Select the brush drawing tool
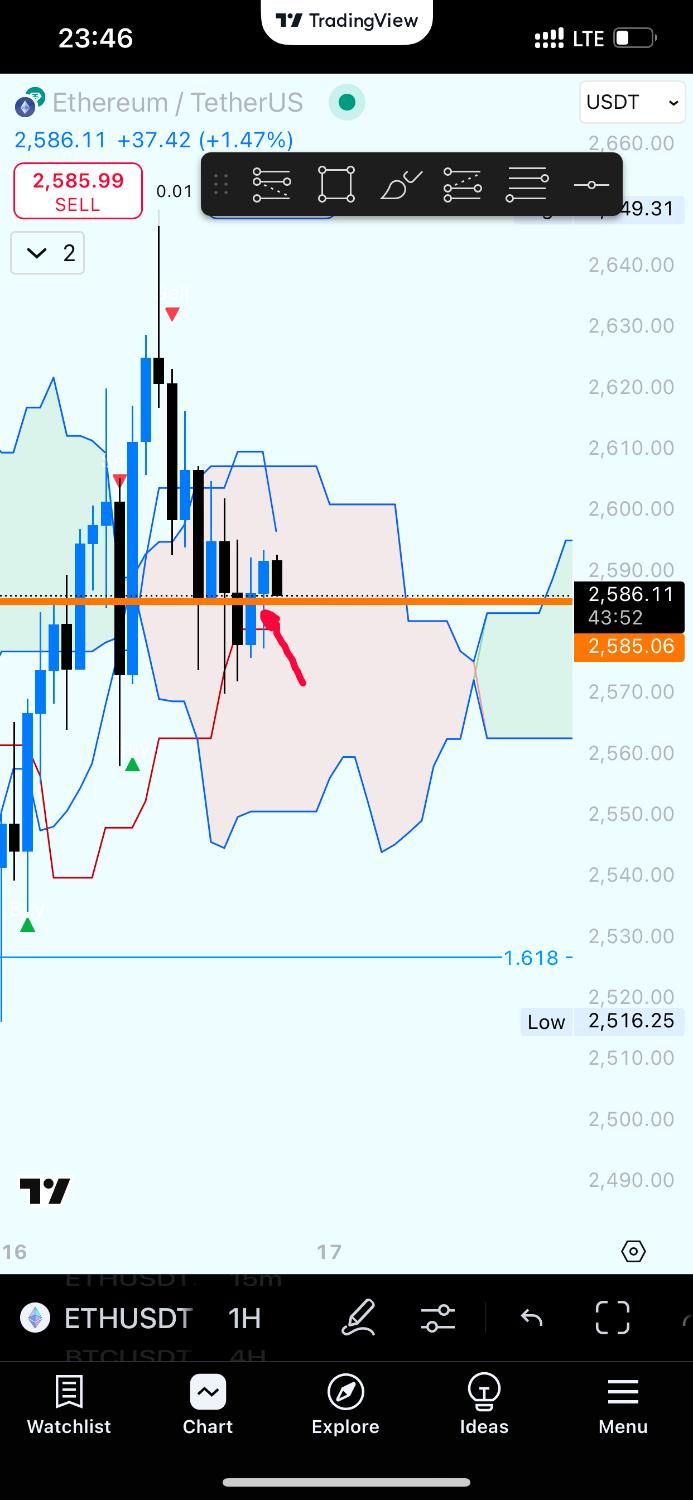 (400, 184)
